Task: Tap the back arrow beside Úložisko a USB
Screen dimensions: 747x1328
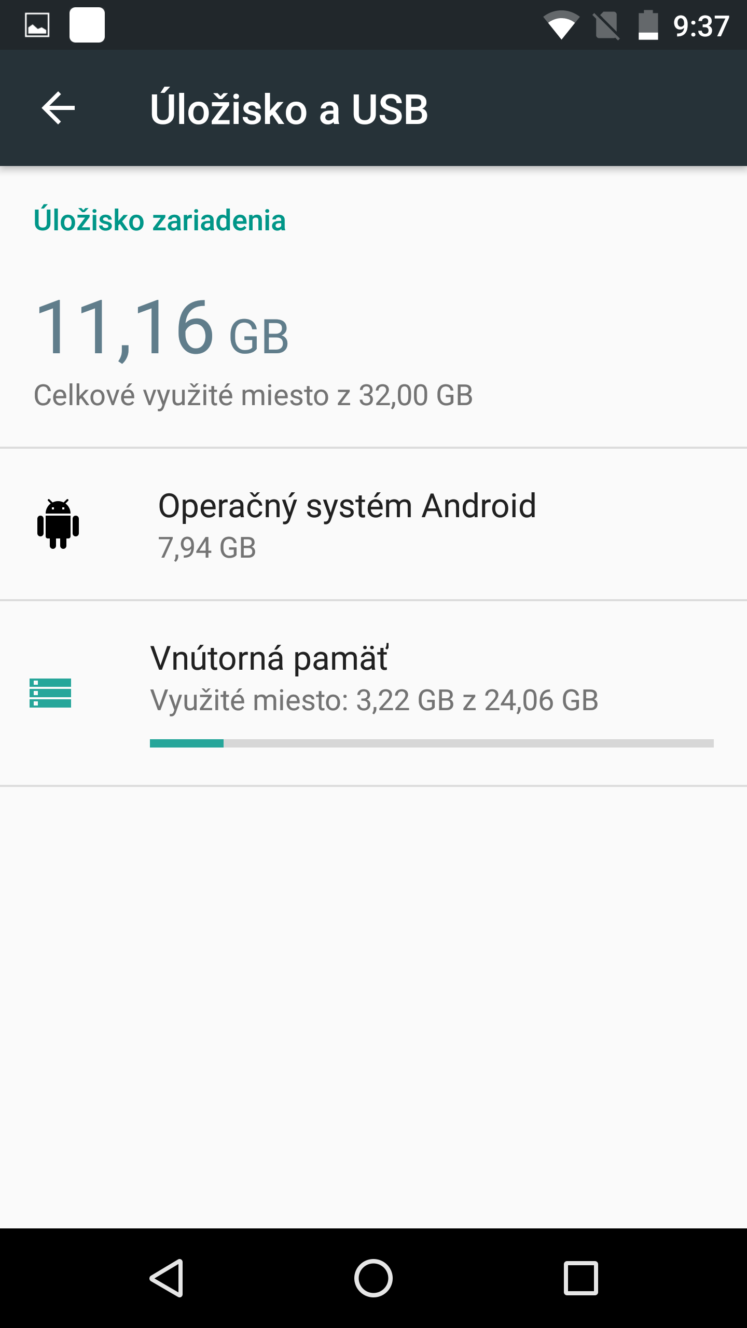Action: tap(58, 108)
